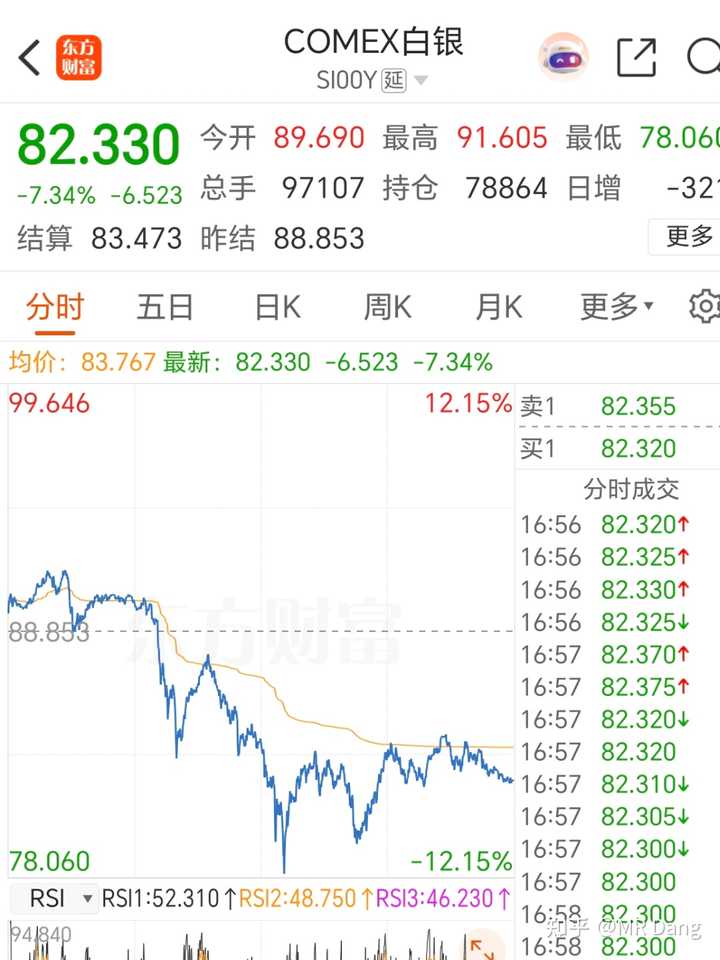Tap 更多 button beside settlement data
Viewport: 720px width, 960px height.
pyautogui.click(x=688, y=237)
